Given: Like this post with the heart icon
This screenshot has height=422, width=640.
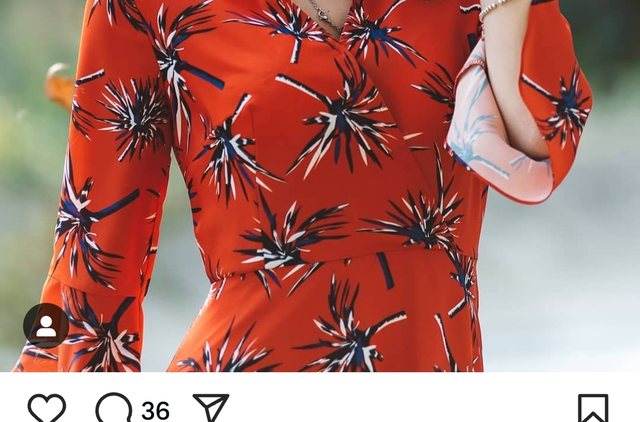Looking at the screenshot, I should click(x=46, y=408).
